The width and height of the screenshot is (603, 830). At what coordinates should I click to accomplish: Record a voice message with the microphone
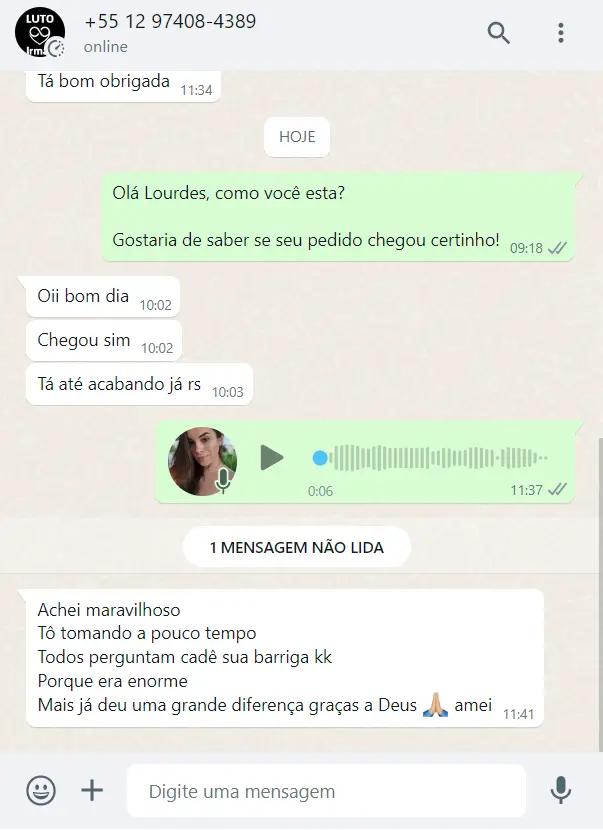coord(561,791)
